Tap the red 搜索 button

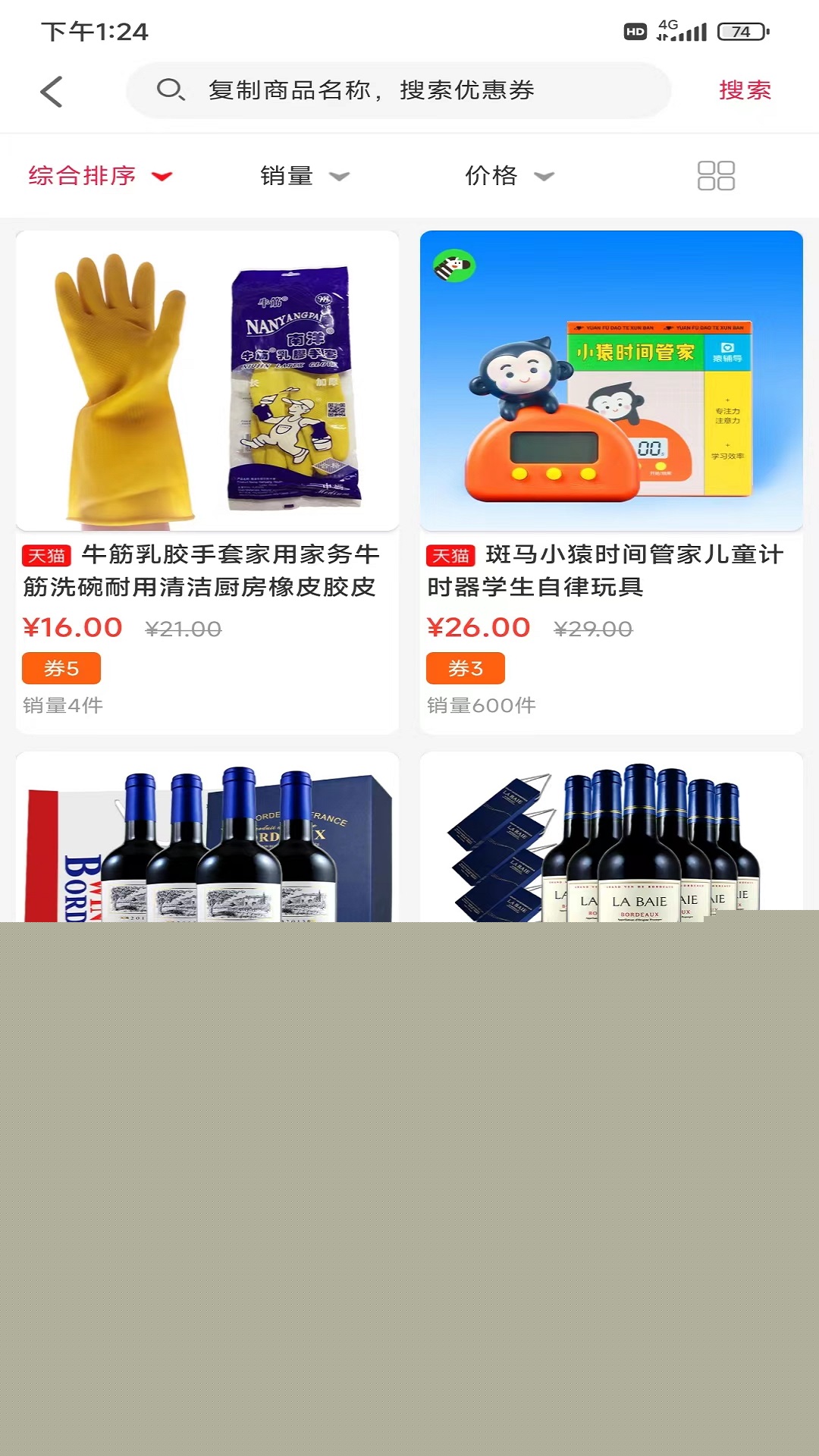(745, 90)
